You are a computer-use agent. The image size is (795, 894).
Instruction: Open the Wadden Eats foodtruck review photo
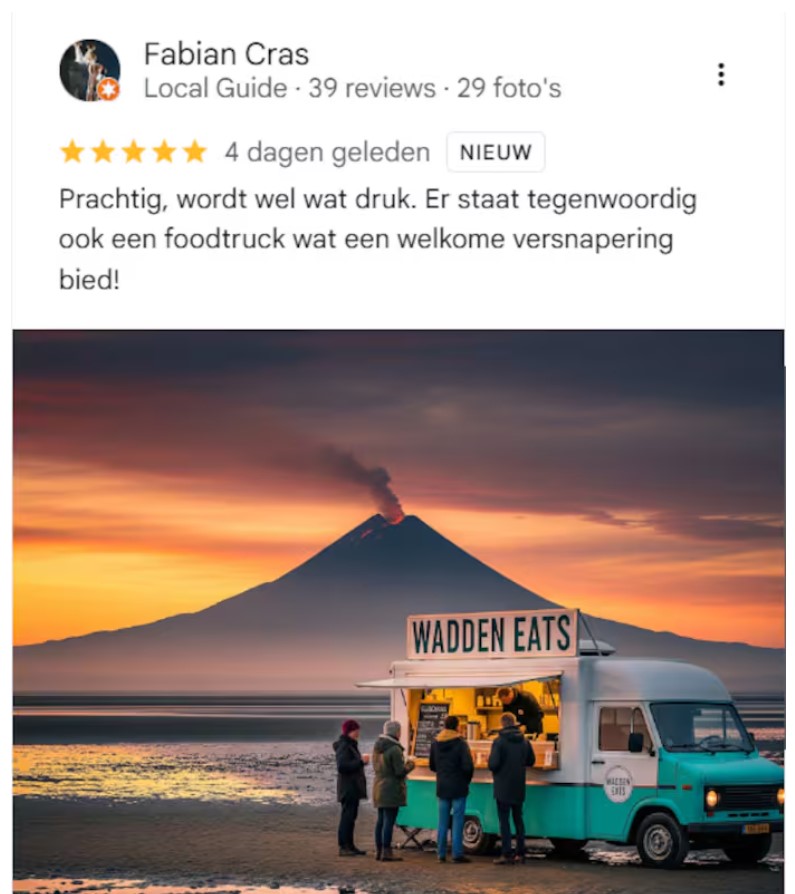pyautogui.click(x=398, y=610)
